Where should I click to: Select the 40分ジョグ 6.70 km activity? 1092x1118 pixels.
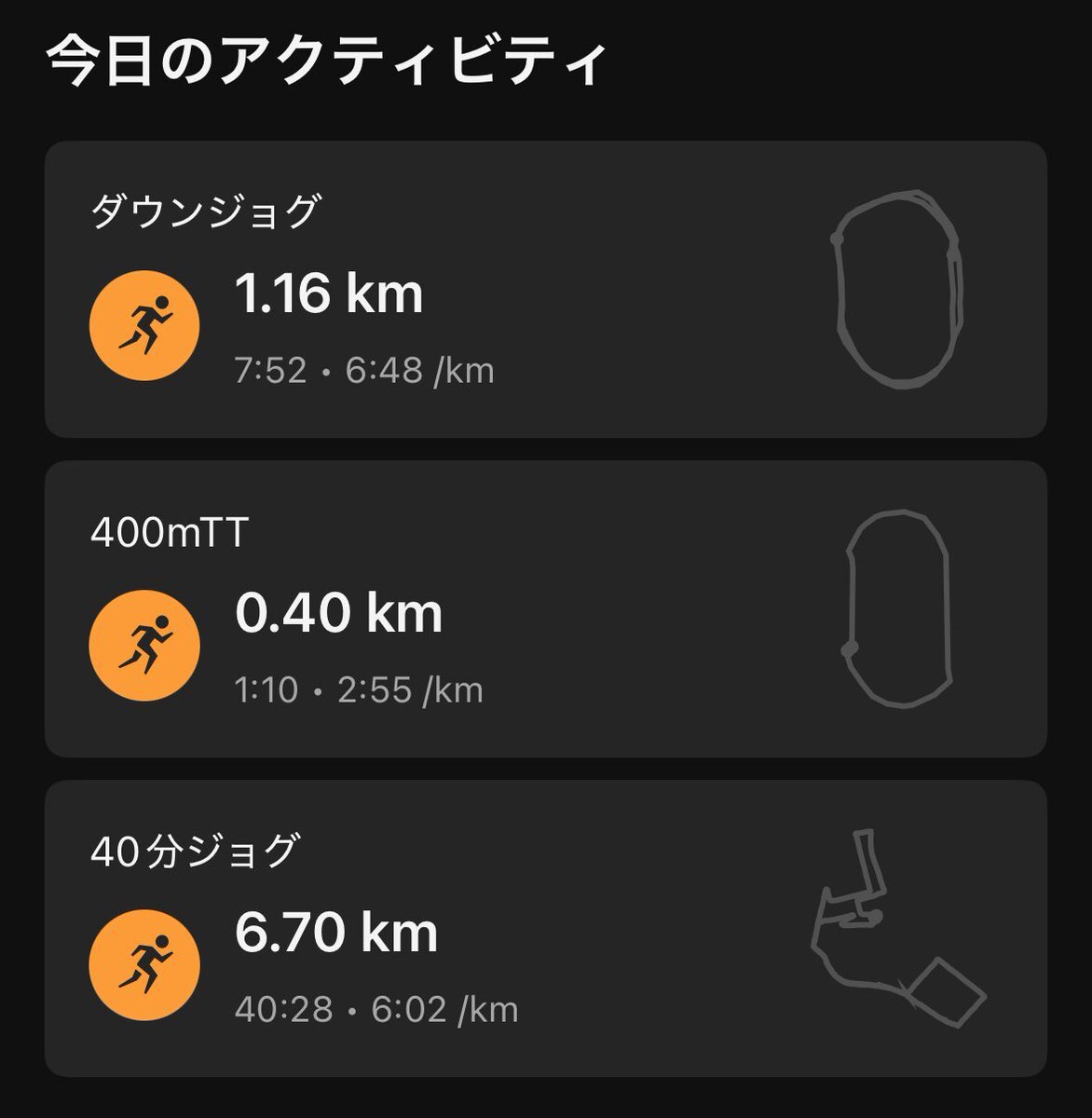tap(545, 929)
